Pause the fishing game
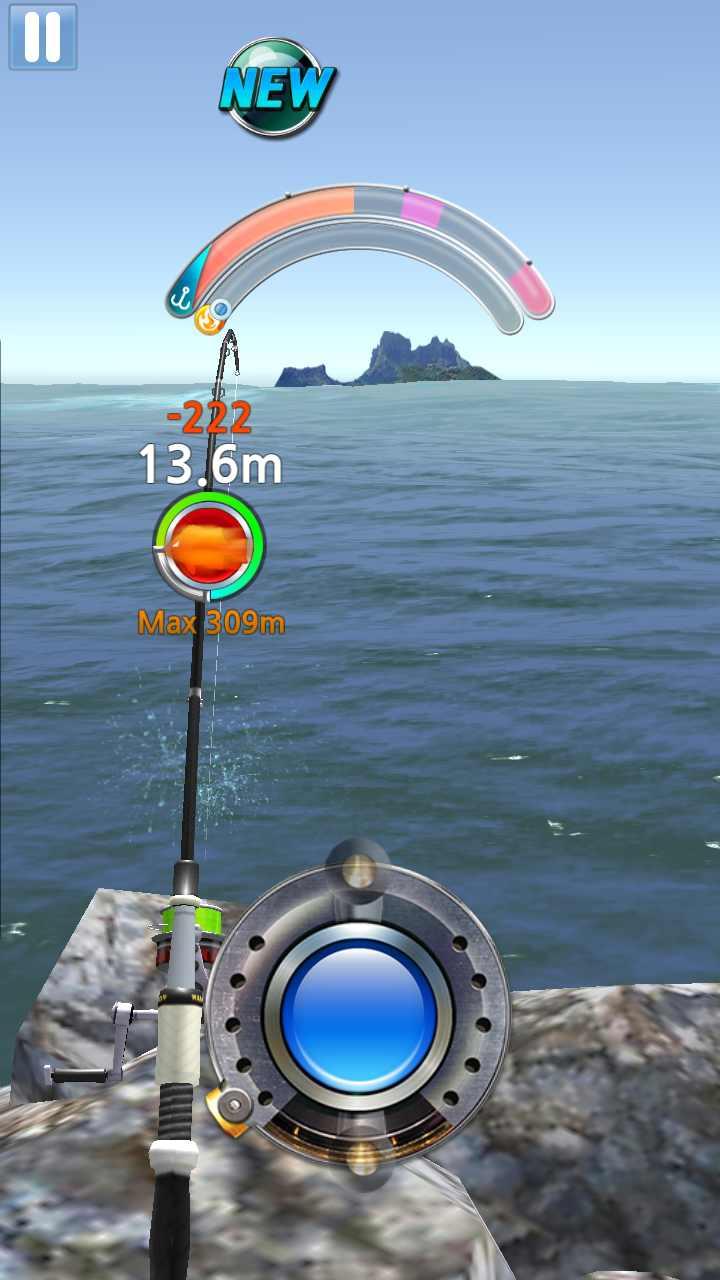Image resolution: width=720 pixels, height=1280 pixels. (43, 37)
